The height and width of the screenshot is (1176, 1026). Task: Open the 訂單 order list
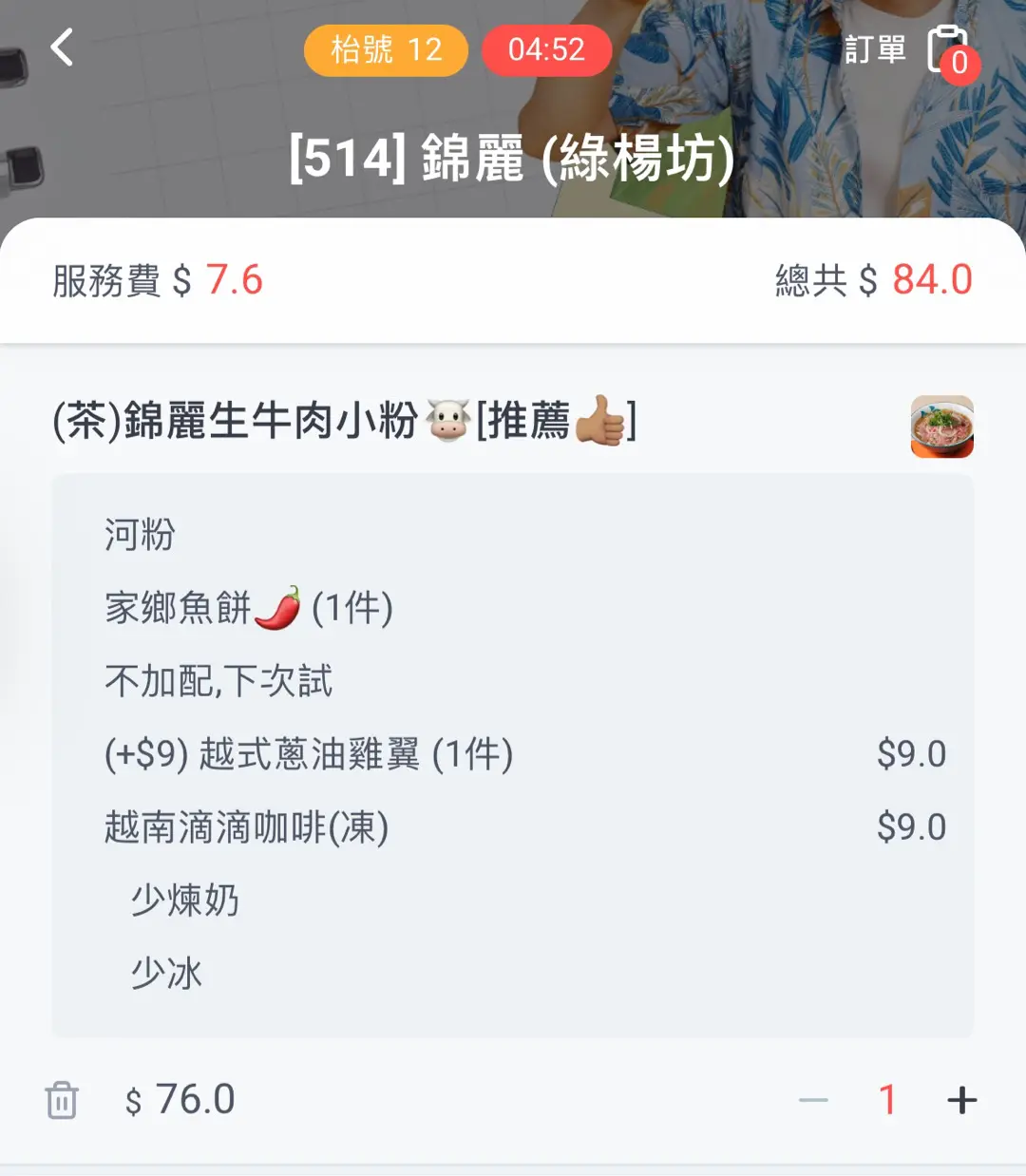click(908, 49)
